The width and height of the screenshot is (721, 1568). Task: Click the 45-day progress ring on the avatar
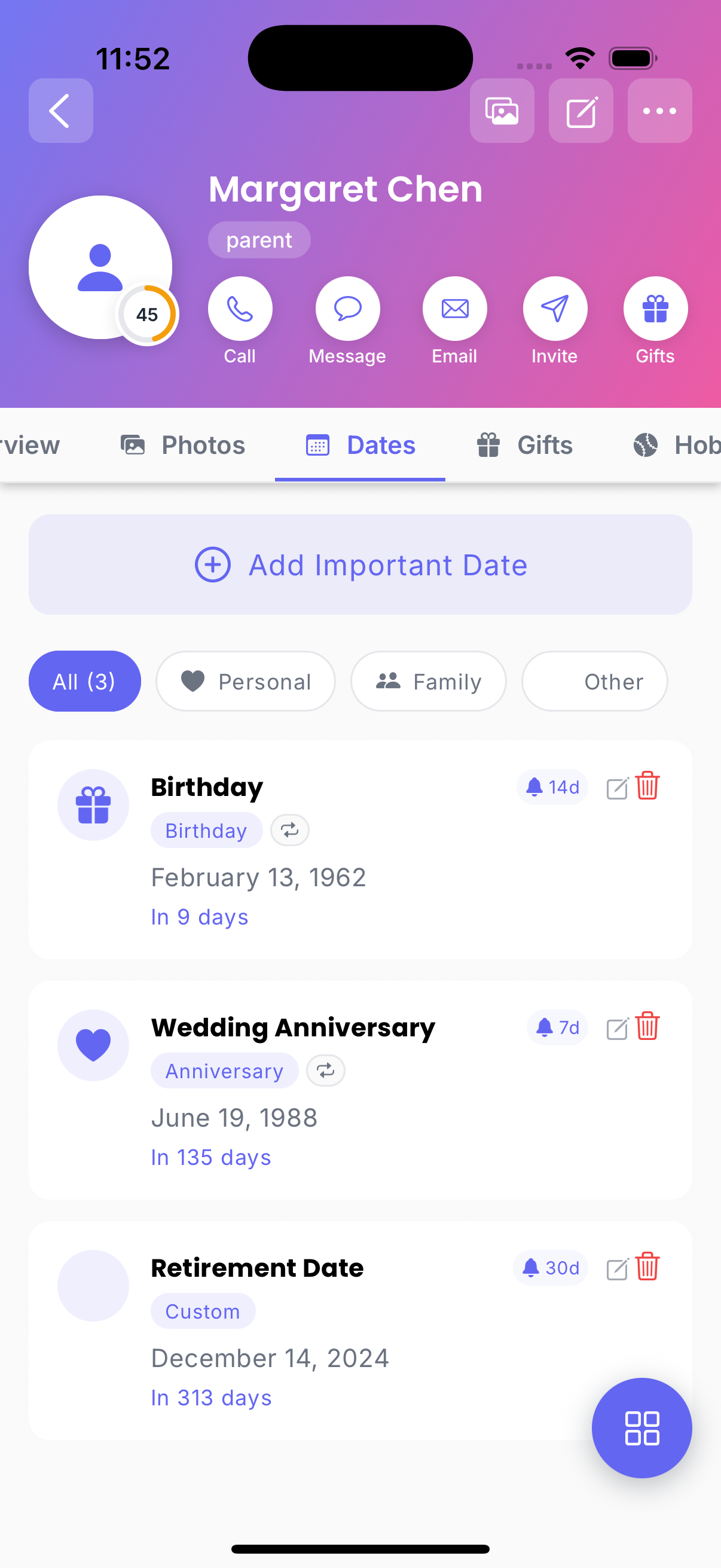tap(146, 315)
